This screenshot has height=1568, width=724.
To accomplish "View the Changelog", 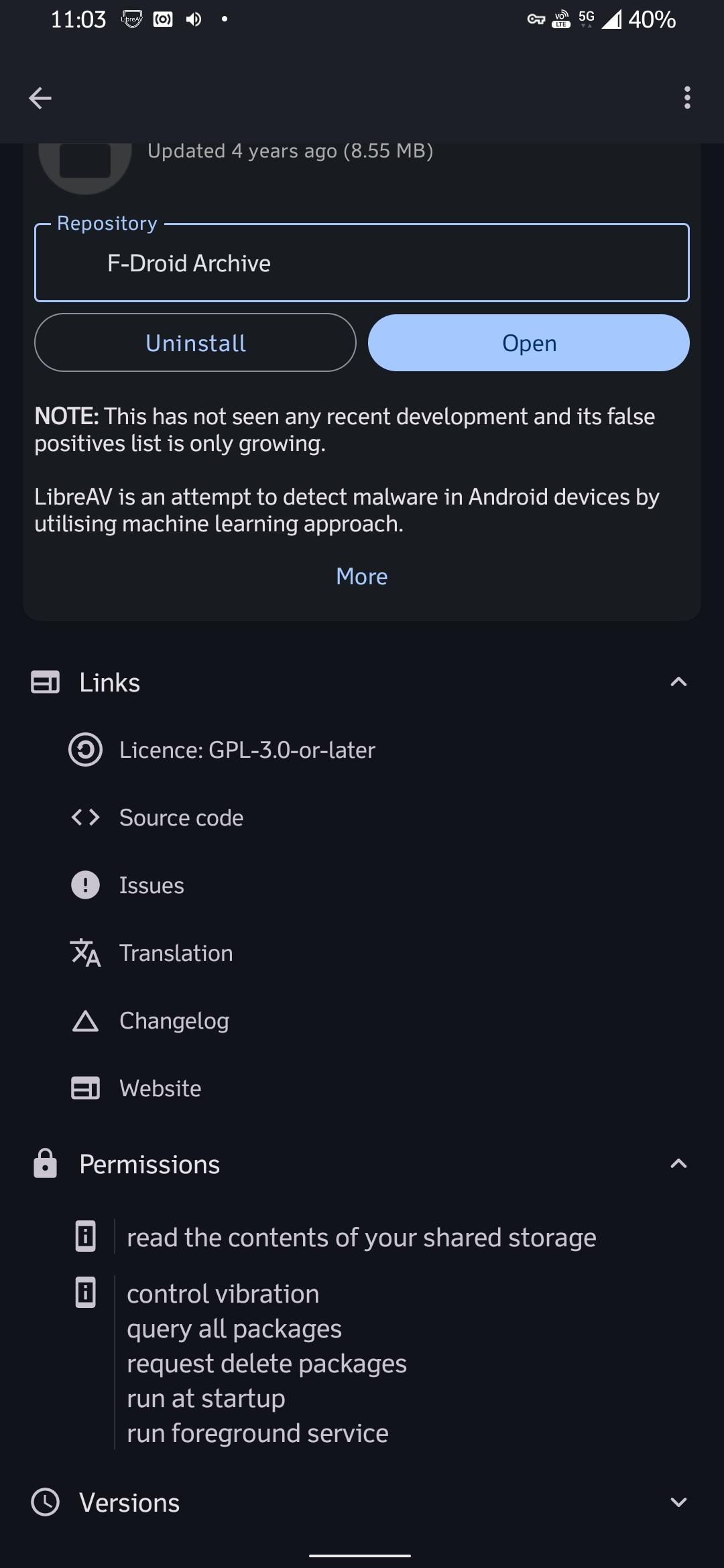I will 174,1021.
